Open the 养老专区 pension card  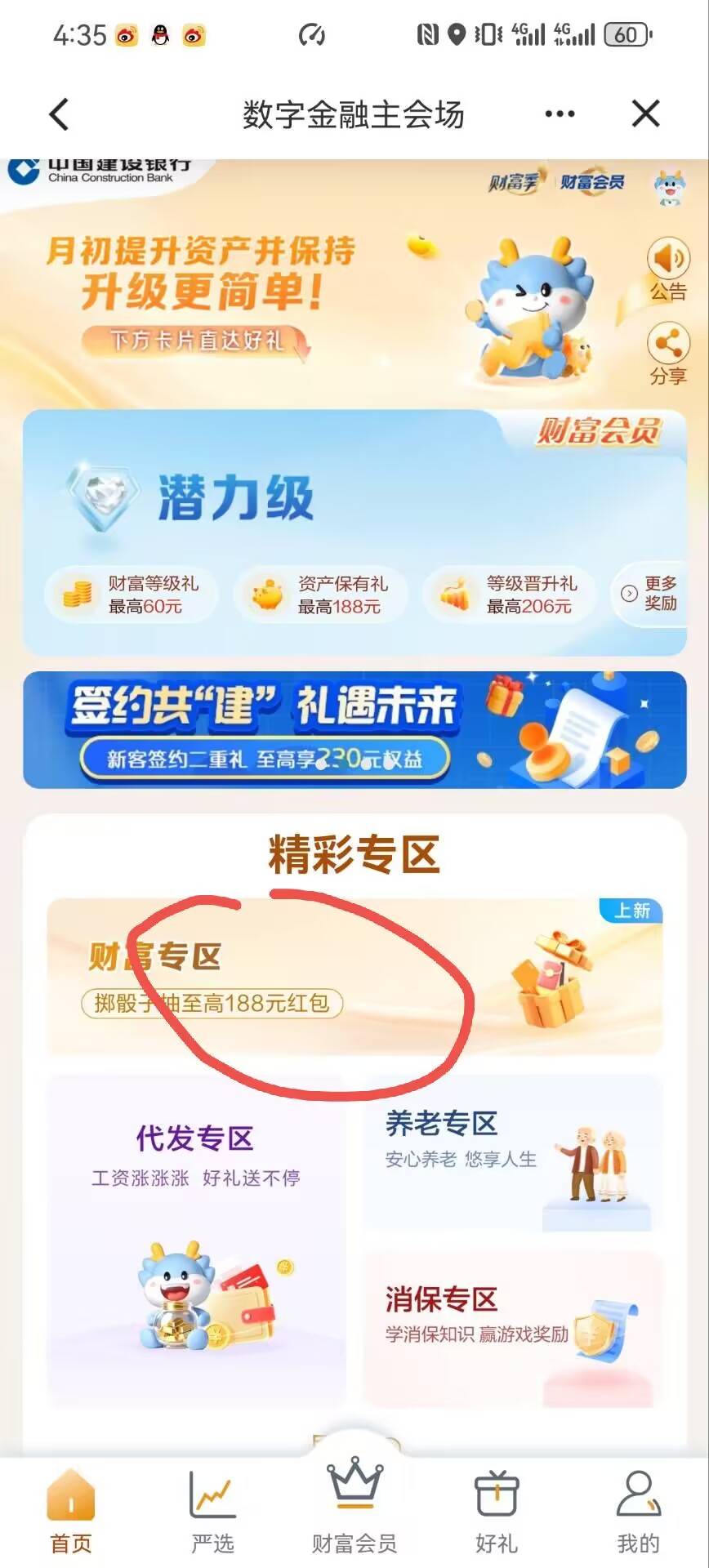click(512, 1152)
